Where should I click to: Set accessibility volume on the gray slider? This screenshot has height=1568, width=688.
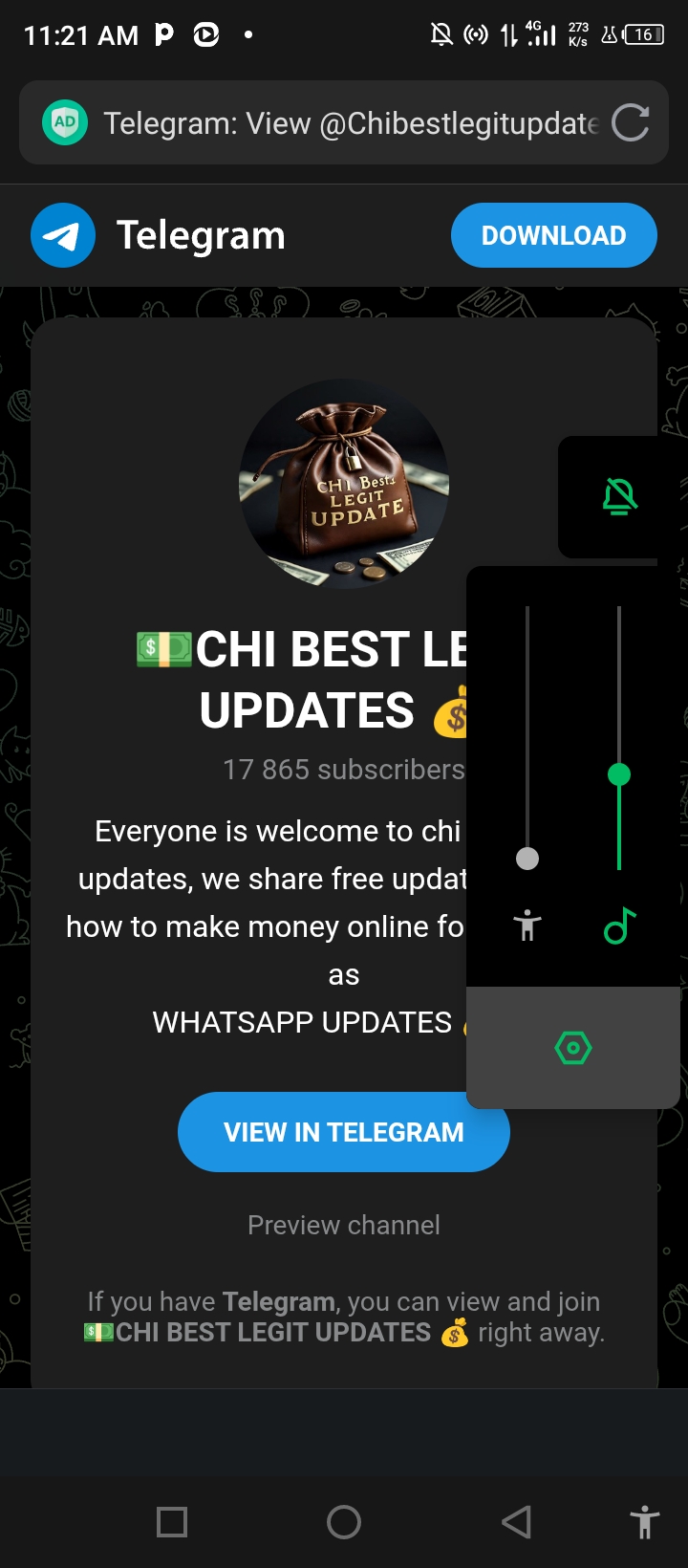[527, 858]
